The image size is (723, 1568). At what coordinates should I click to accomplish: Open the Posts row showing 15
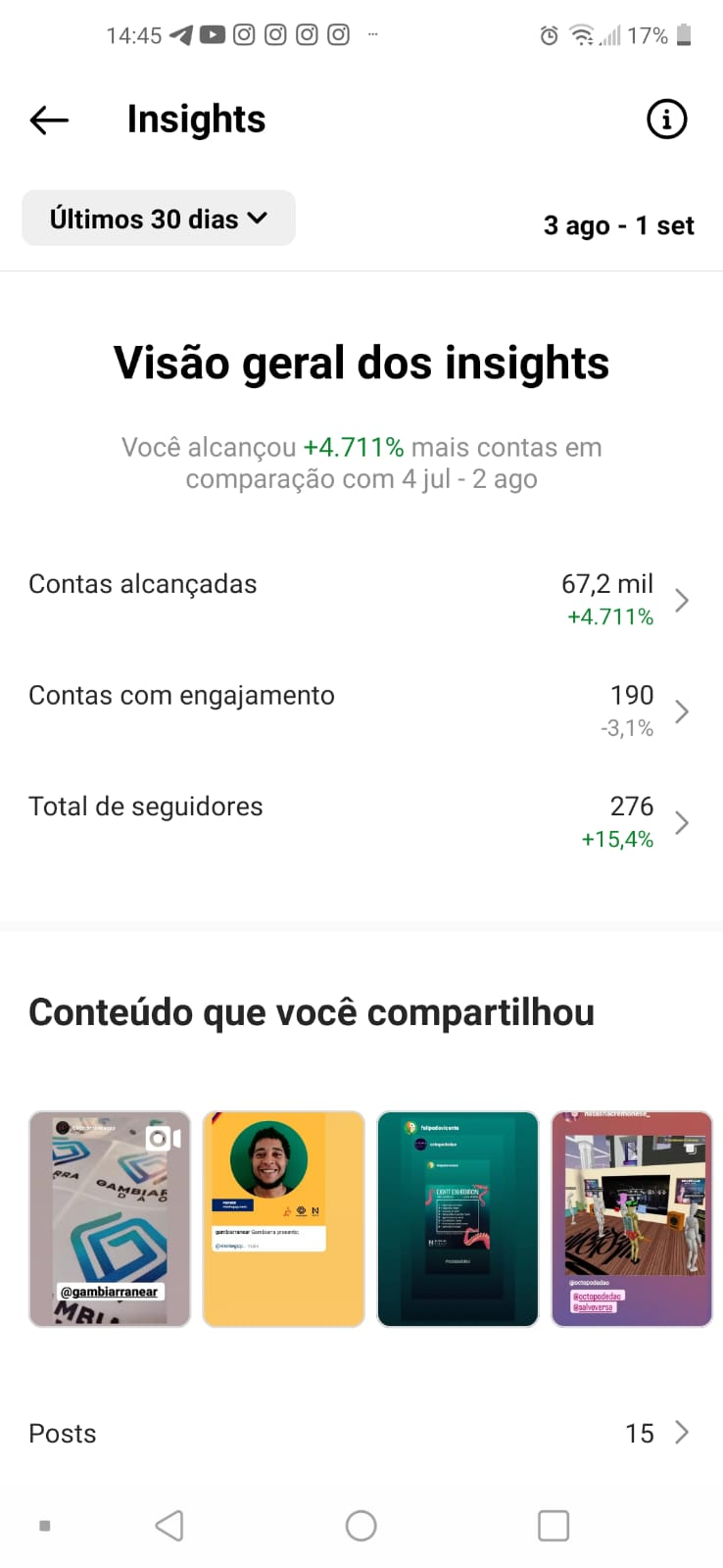[x=361, y=1433]
